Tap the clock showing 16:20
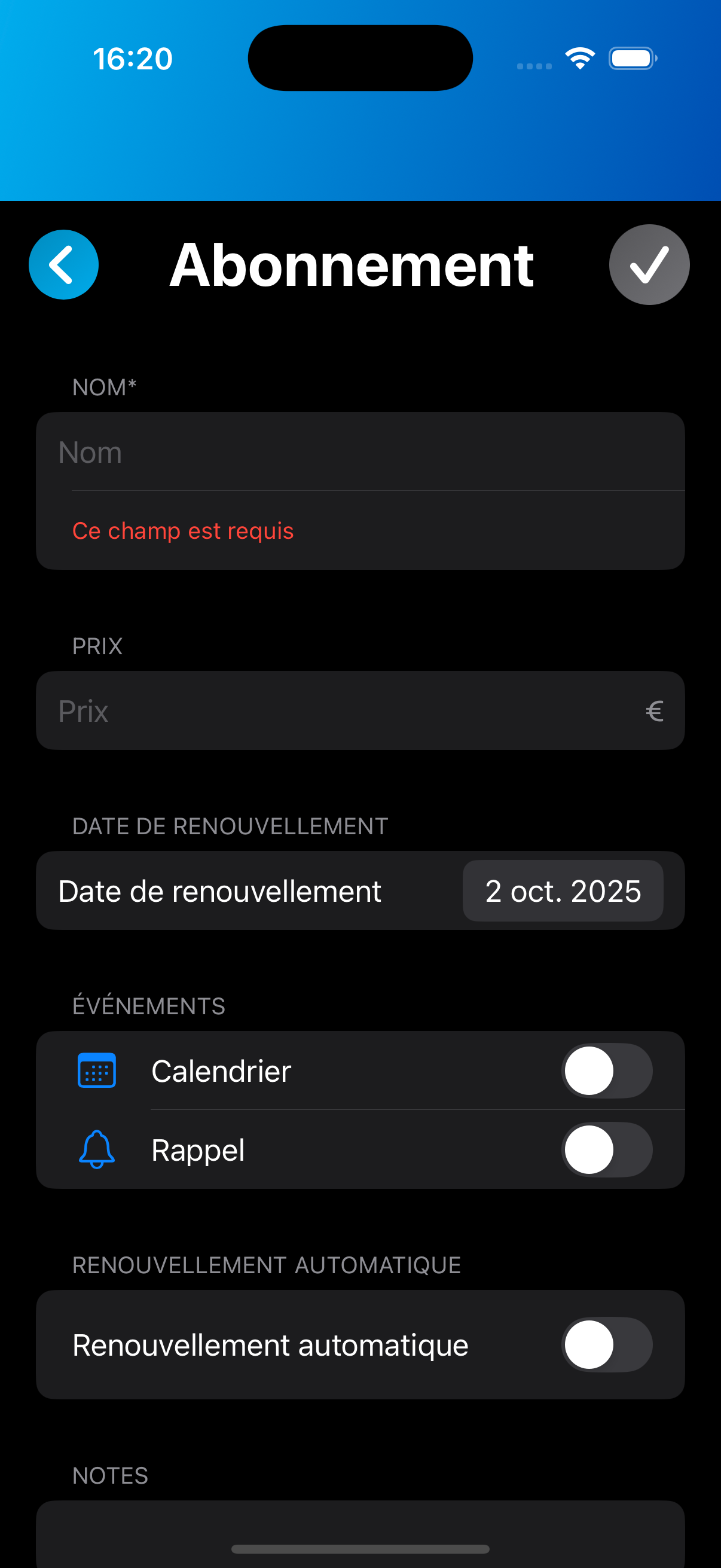The height and width of the screenshot is (1568, 721). click(x=133, y=58)
